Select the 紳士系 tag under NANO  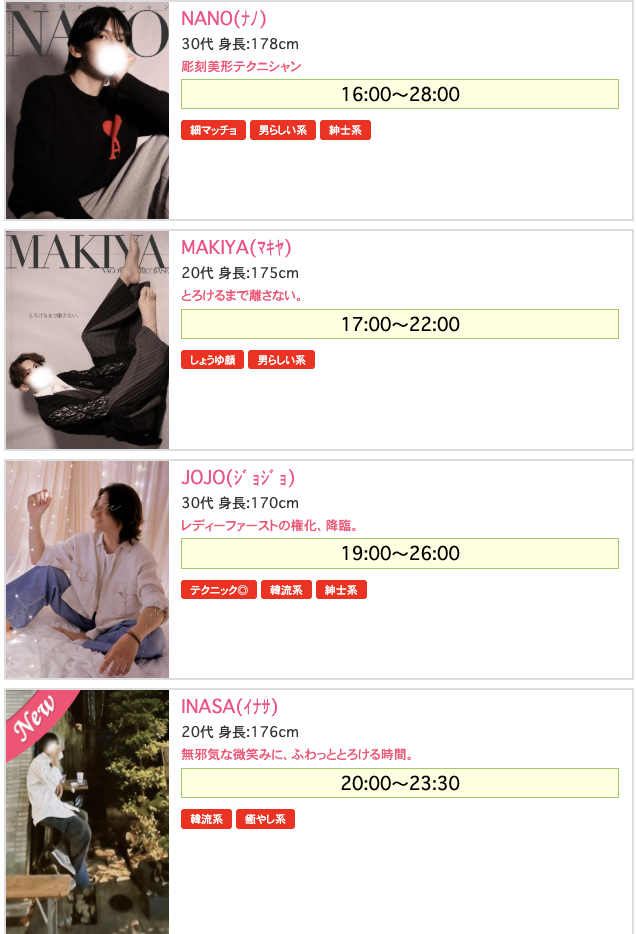coord(345,130)
